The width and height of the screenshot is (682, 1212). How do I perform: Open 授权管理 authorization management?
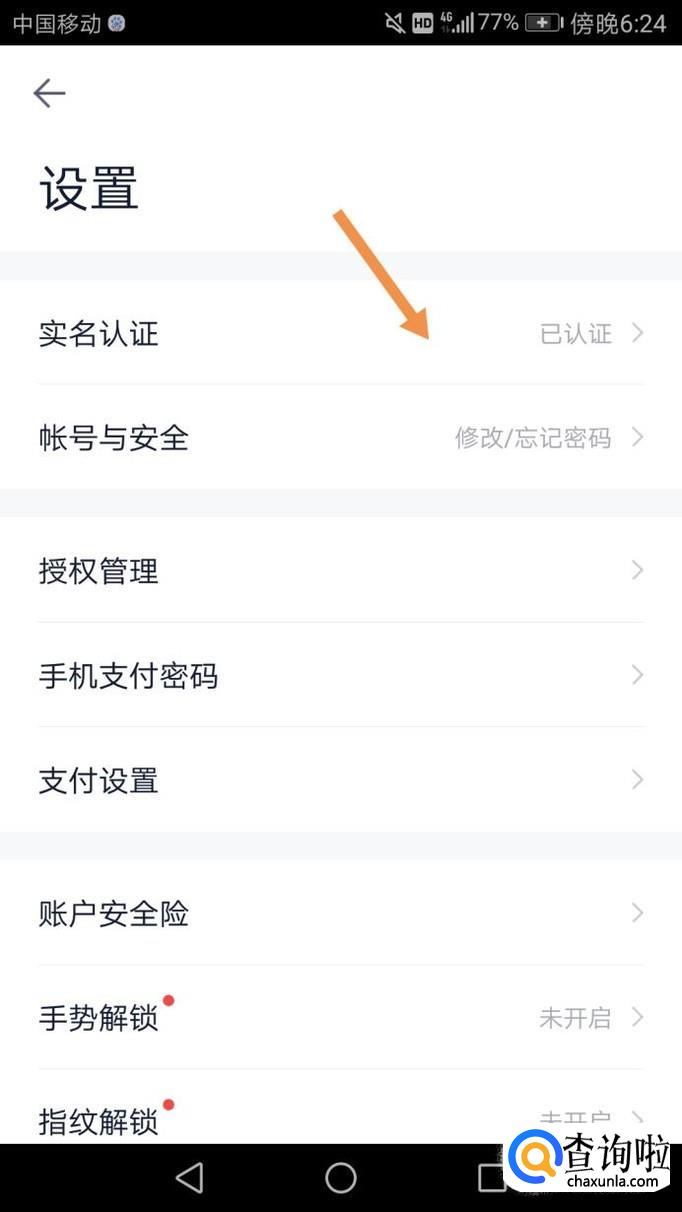tap(340, 571)
